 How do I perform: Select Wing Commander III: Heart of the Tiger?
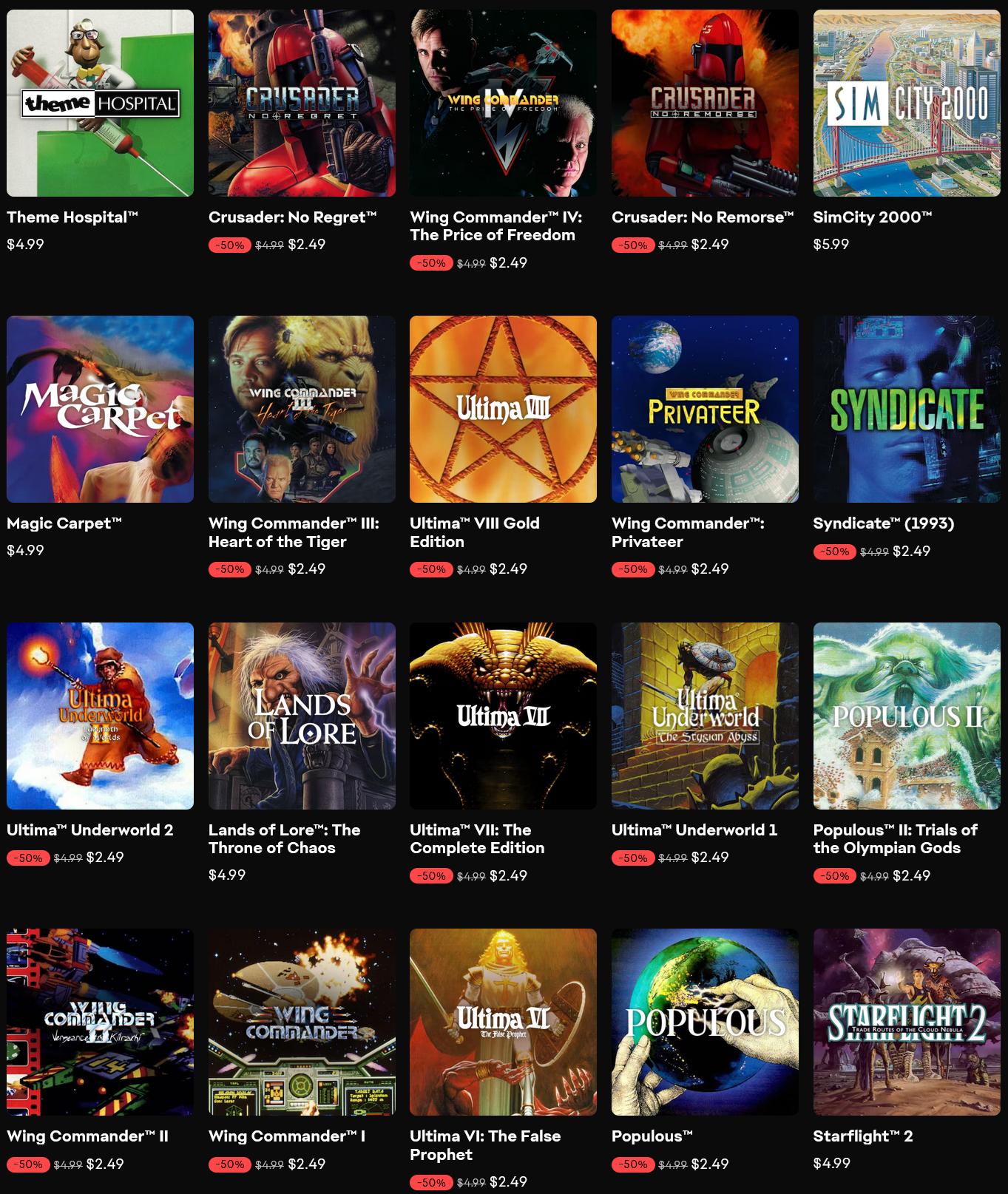coord(302,410)
